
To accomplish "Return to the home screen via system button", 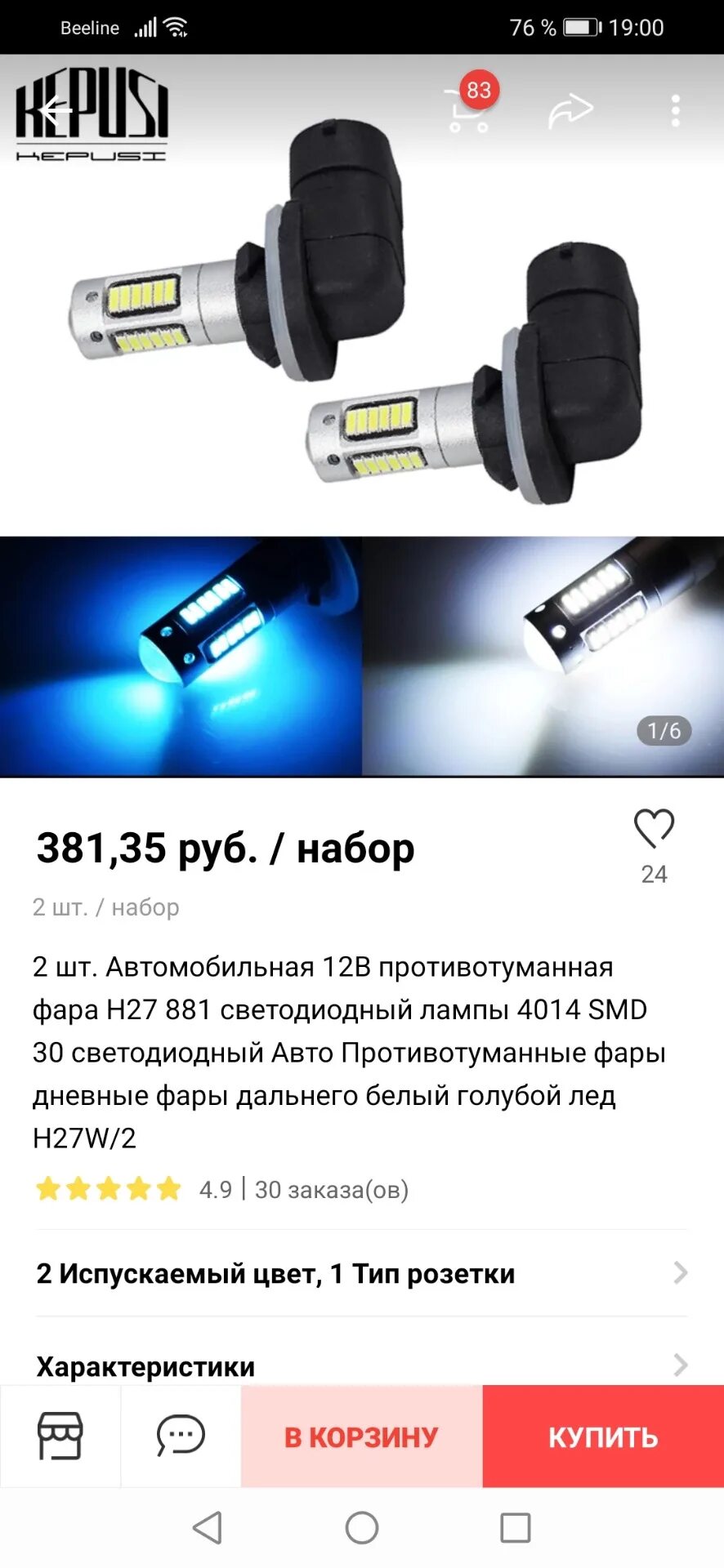I will 361,1527.
